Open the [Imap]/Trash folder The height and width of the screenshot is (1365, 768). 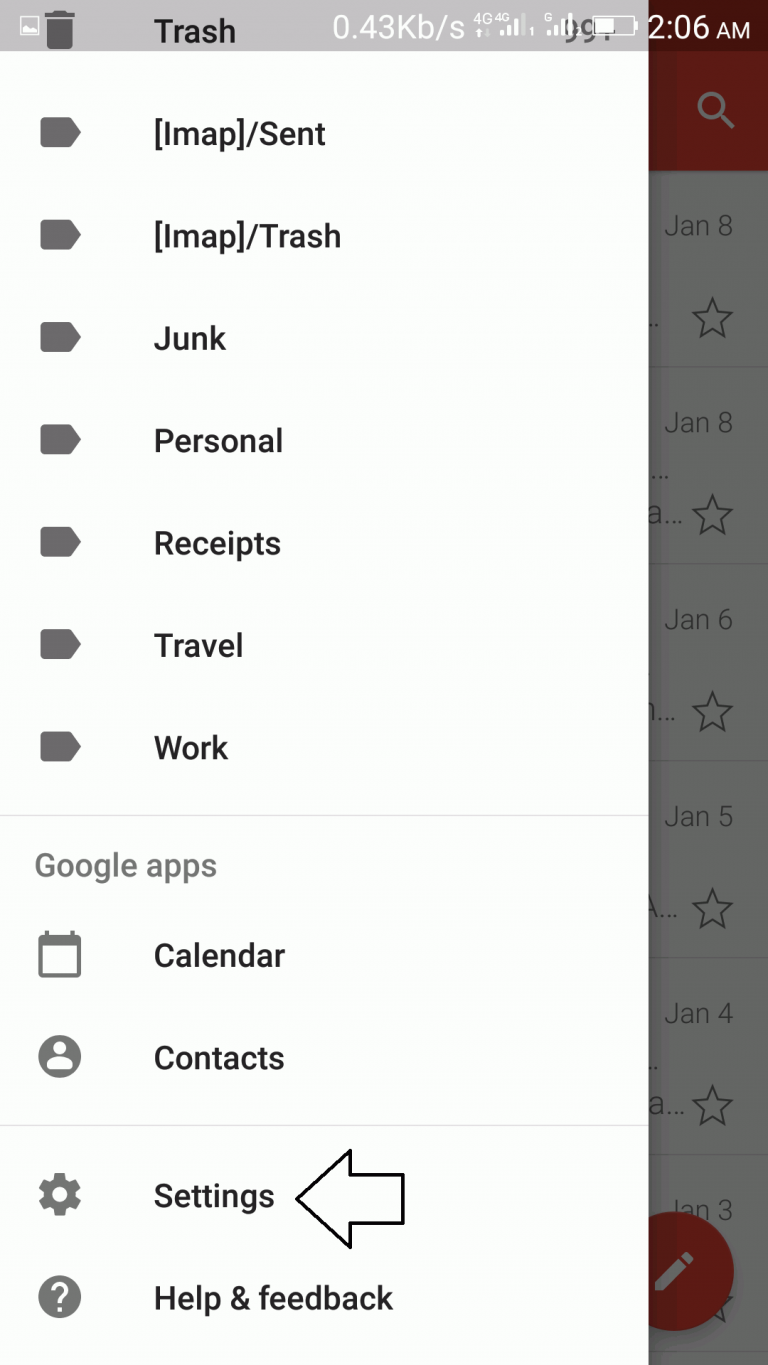pos(247,235)
